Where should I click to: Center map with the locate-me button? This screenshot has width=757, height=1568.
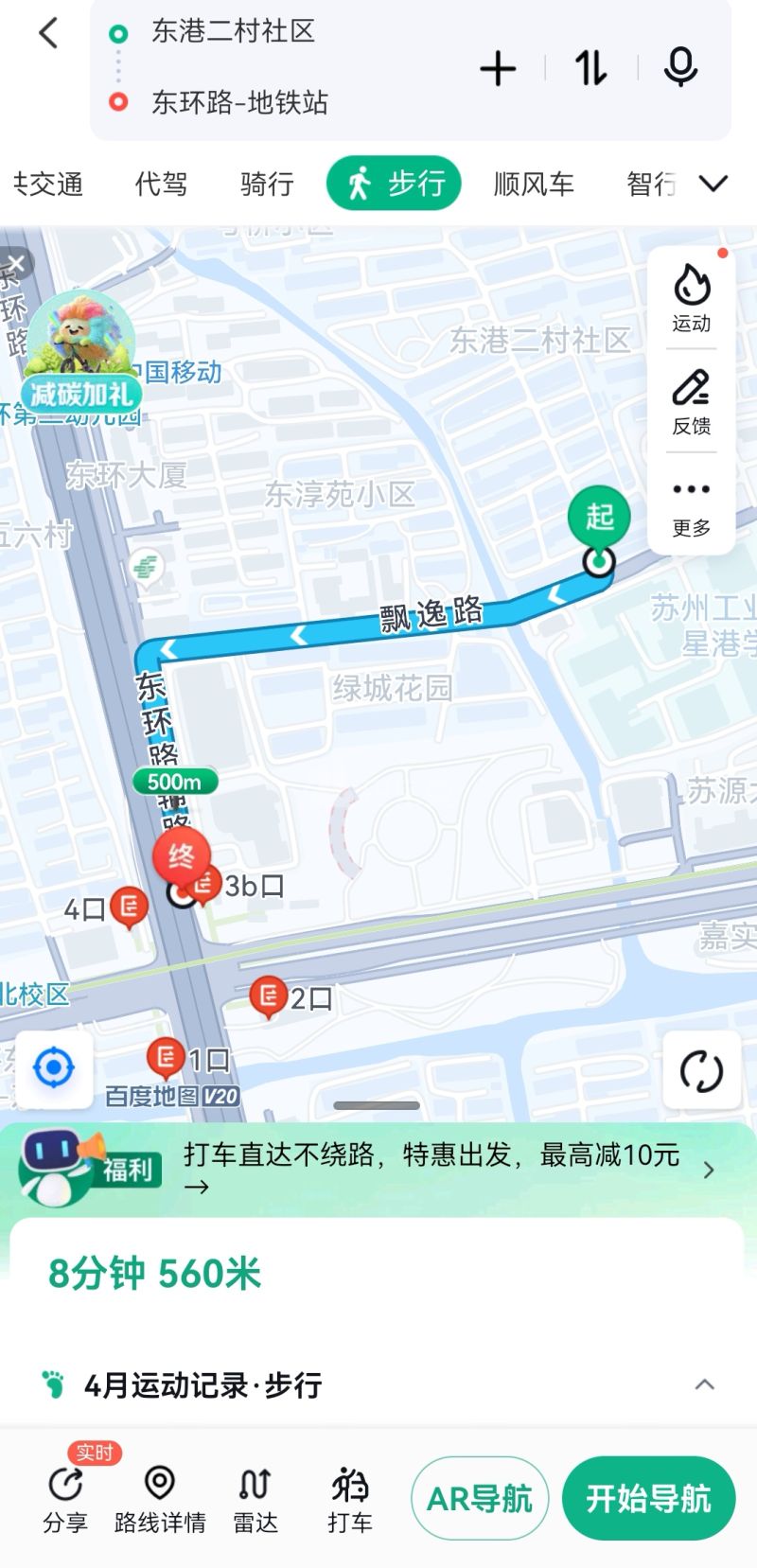click(54, 1067)
